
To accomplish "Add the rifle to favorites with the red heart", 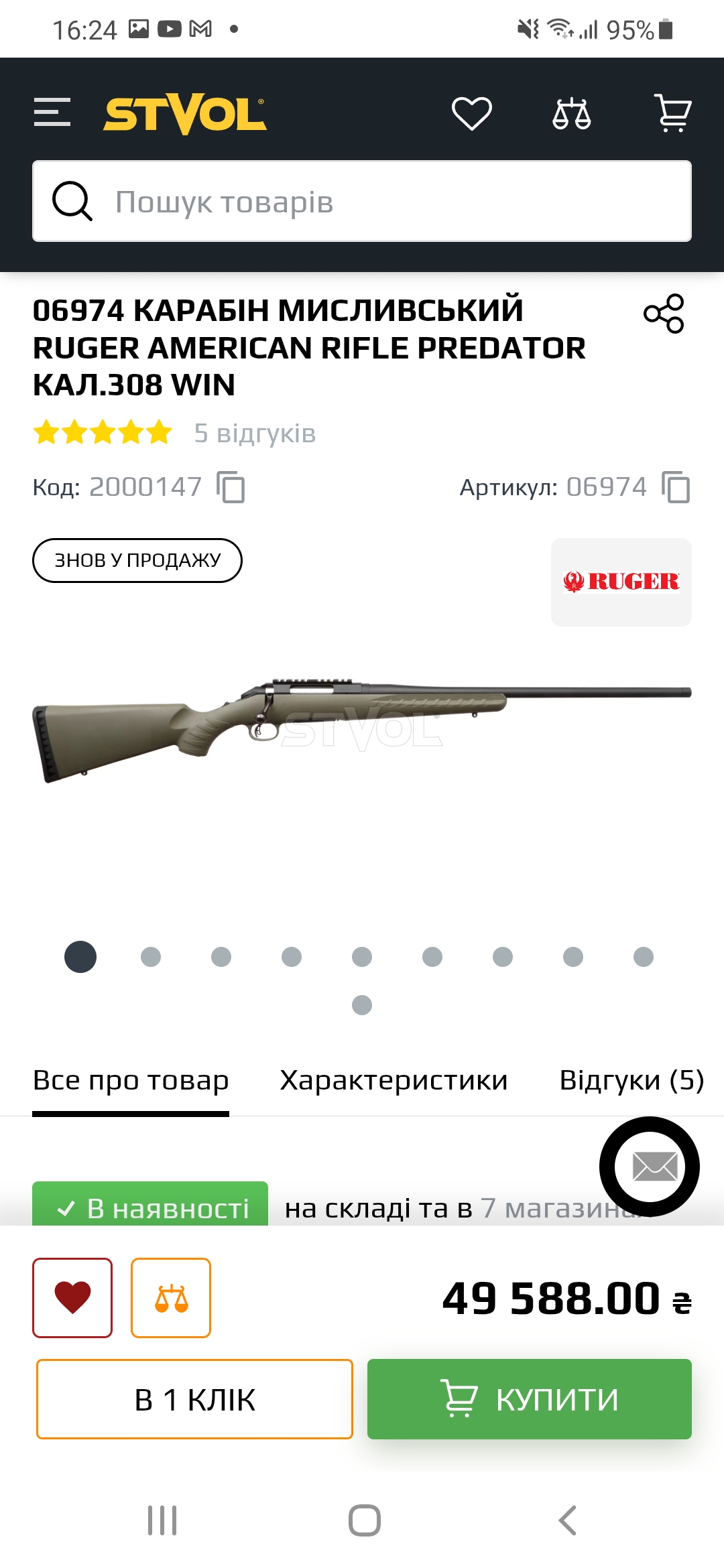I will (x=72, y=1297).
